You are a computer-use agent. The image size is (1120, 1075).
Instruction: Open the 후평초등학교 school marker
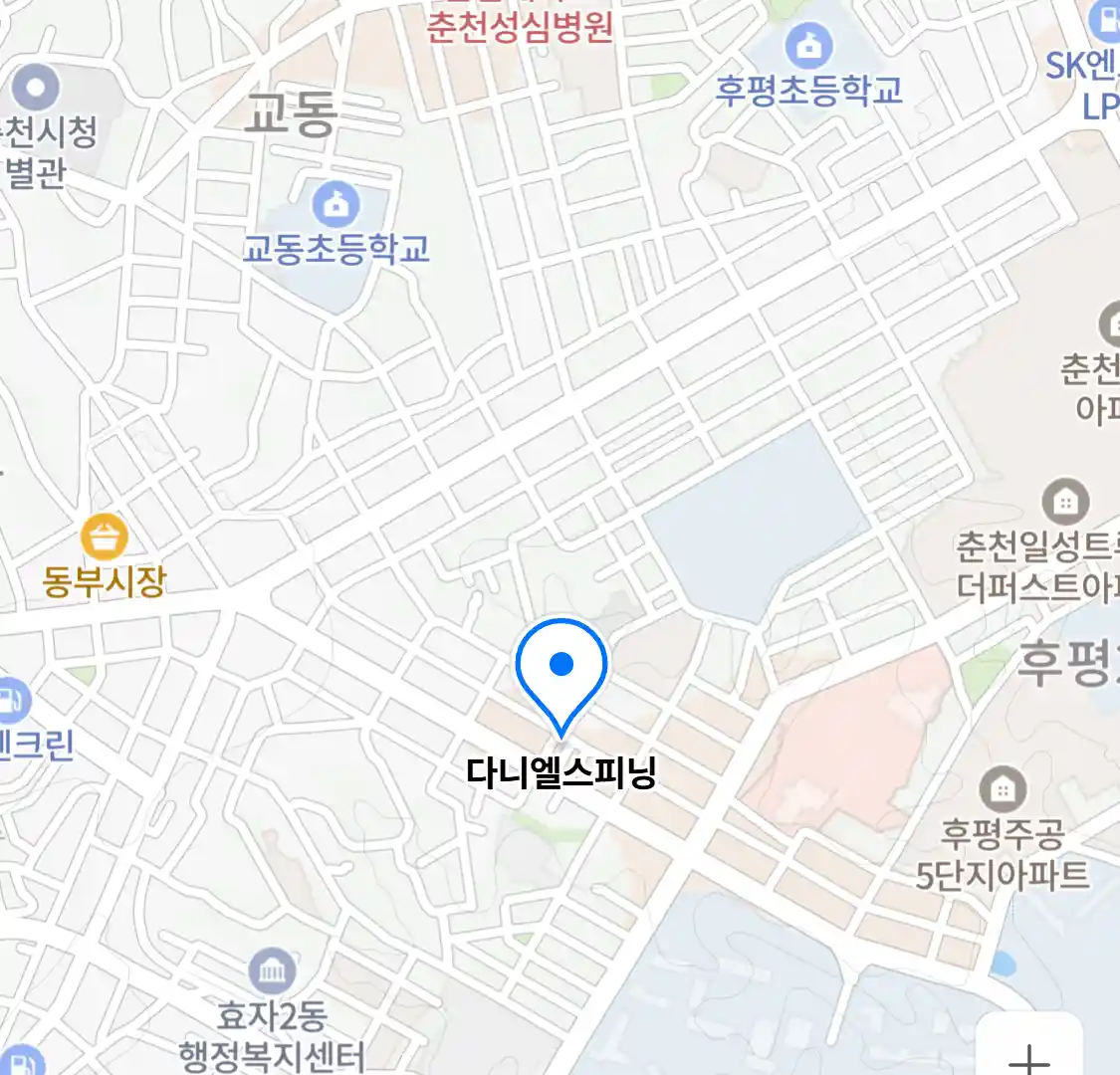coord(809,46)
